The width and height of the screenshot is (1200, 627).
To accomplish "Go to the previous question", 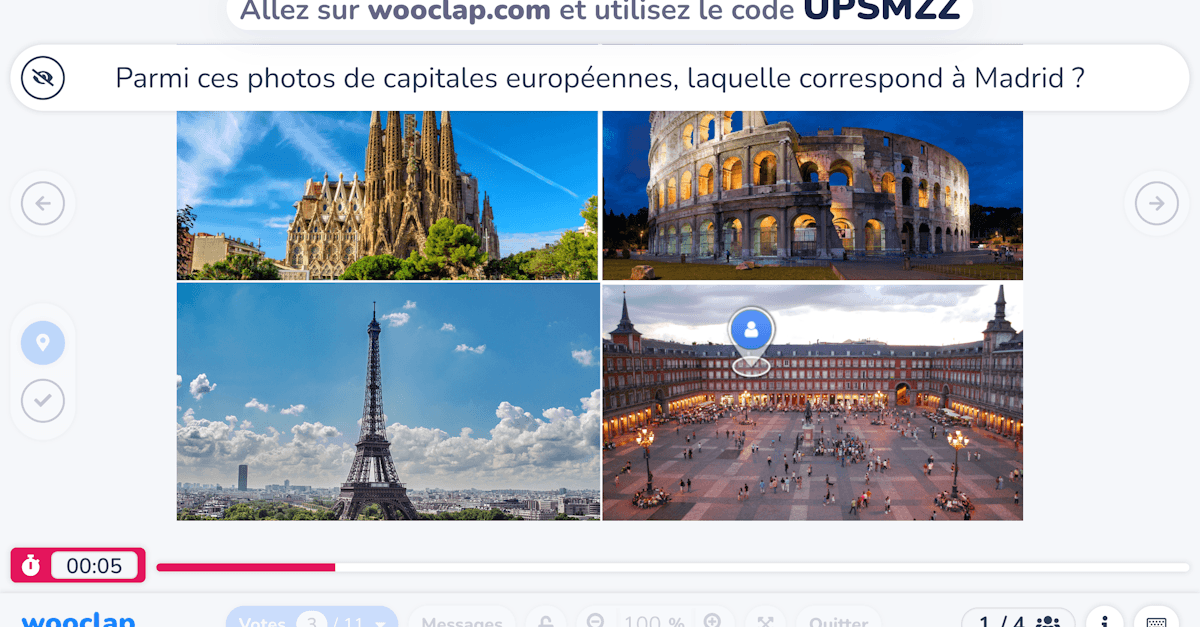I will tap(43, 204).
